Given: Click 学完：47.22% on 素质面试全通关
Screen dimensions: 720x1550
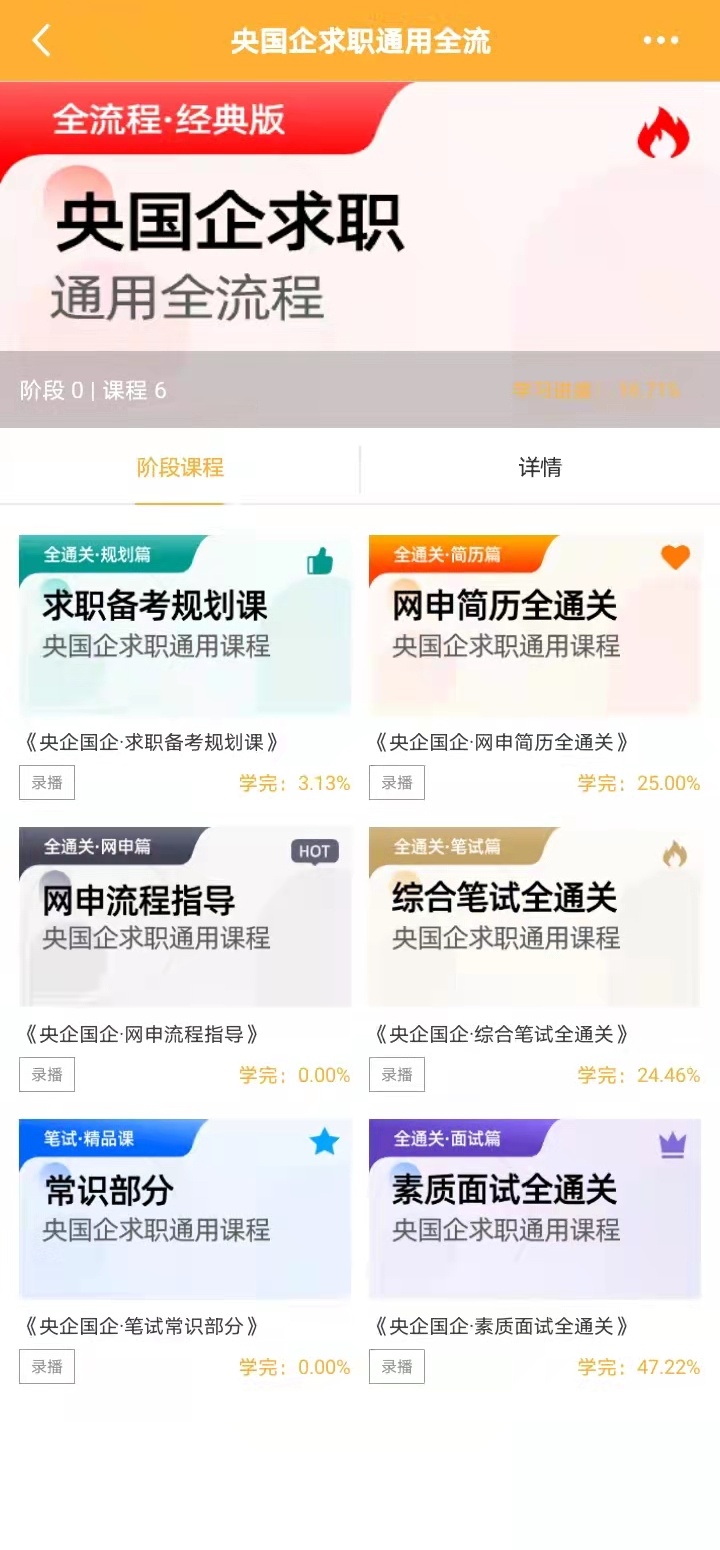Looking at the screenshot, I should [640, 1366].
